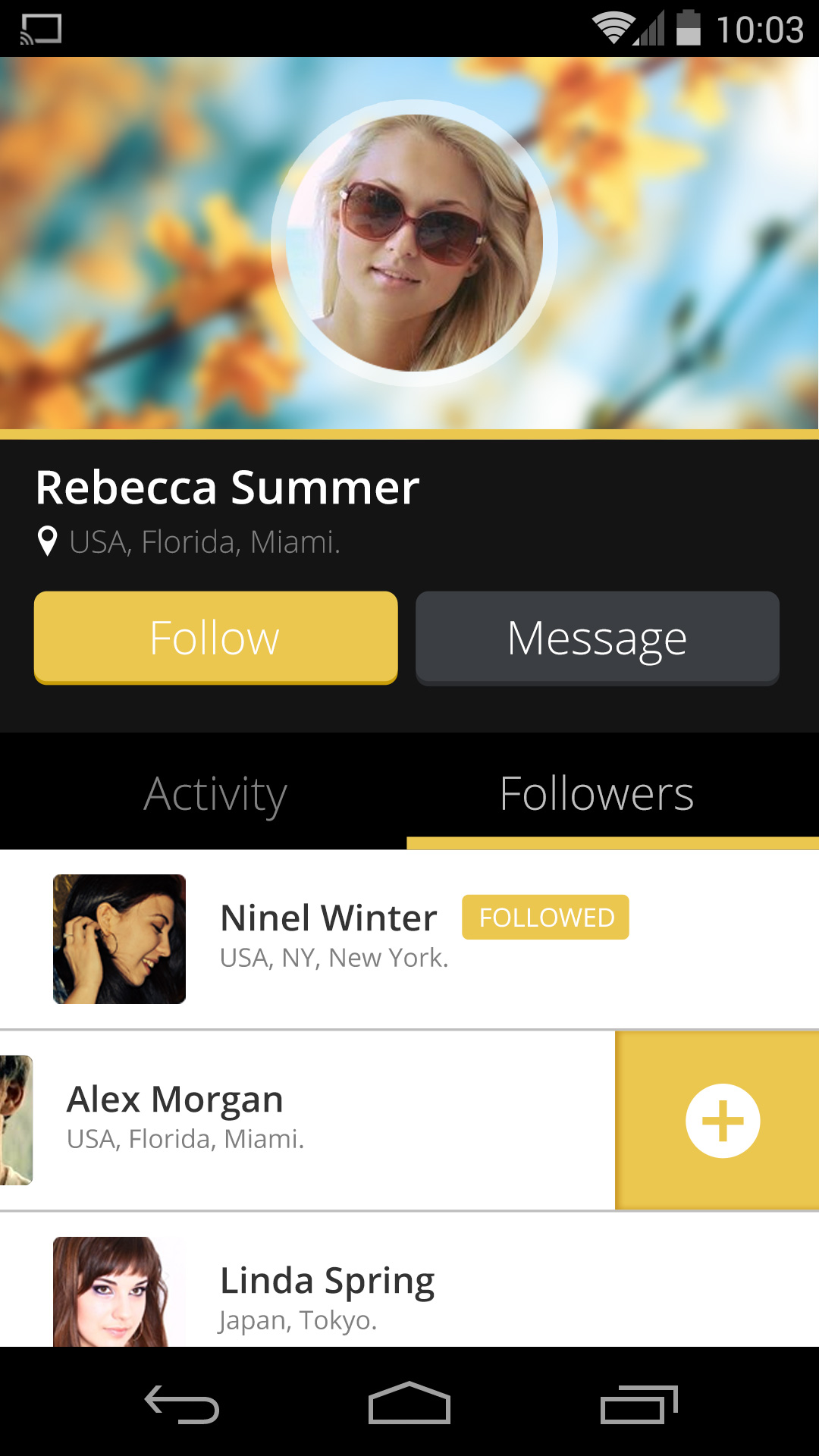Follow Rebecca Summer

(x=215, y=637)
